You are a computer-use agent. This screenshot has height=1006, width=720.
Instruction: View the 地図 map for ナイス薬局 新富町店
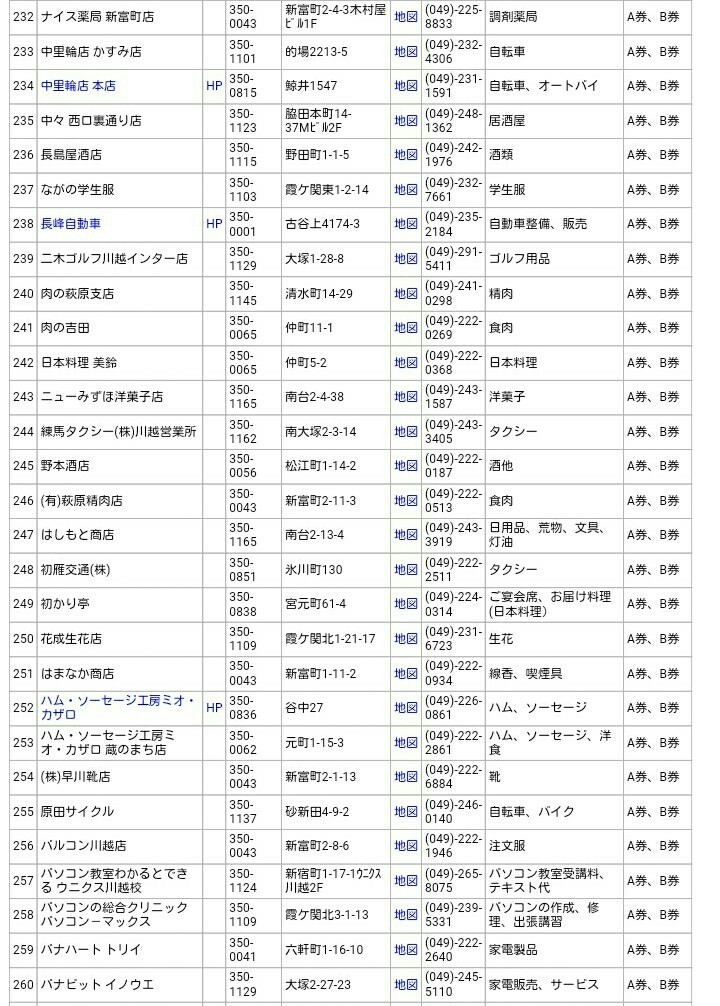406,17
